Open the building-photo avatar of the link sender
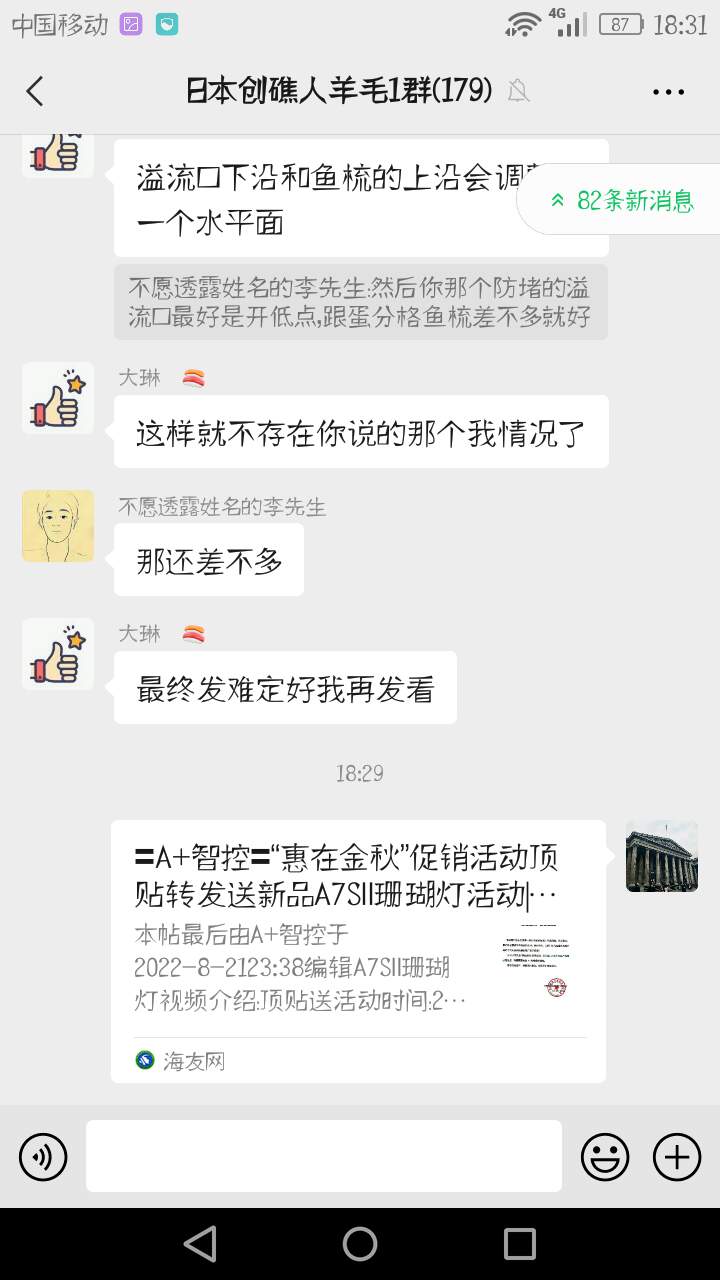This screenshot has width=720, height=1280. tap(662, 856)
